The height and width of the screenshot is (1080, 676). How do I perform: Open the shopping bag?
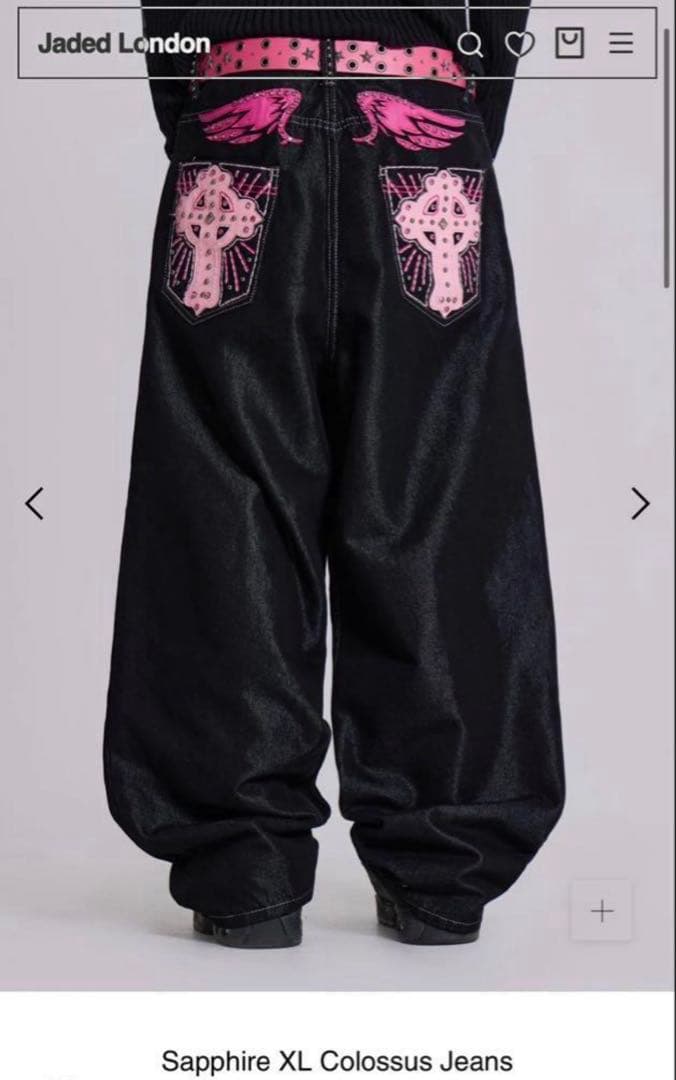569,44
